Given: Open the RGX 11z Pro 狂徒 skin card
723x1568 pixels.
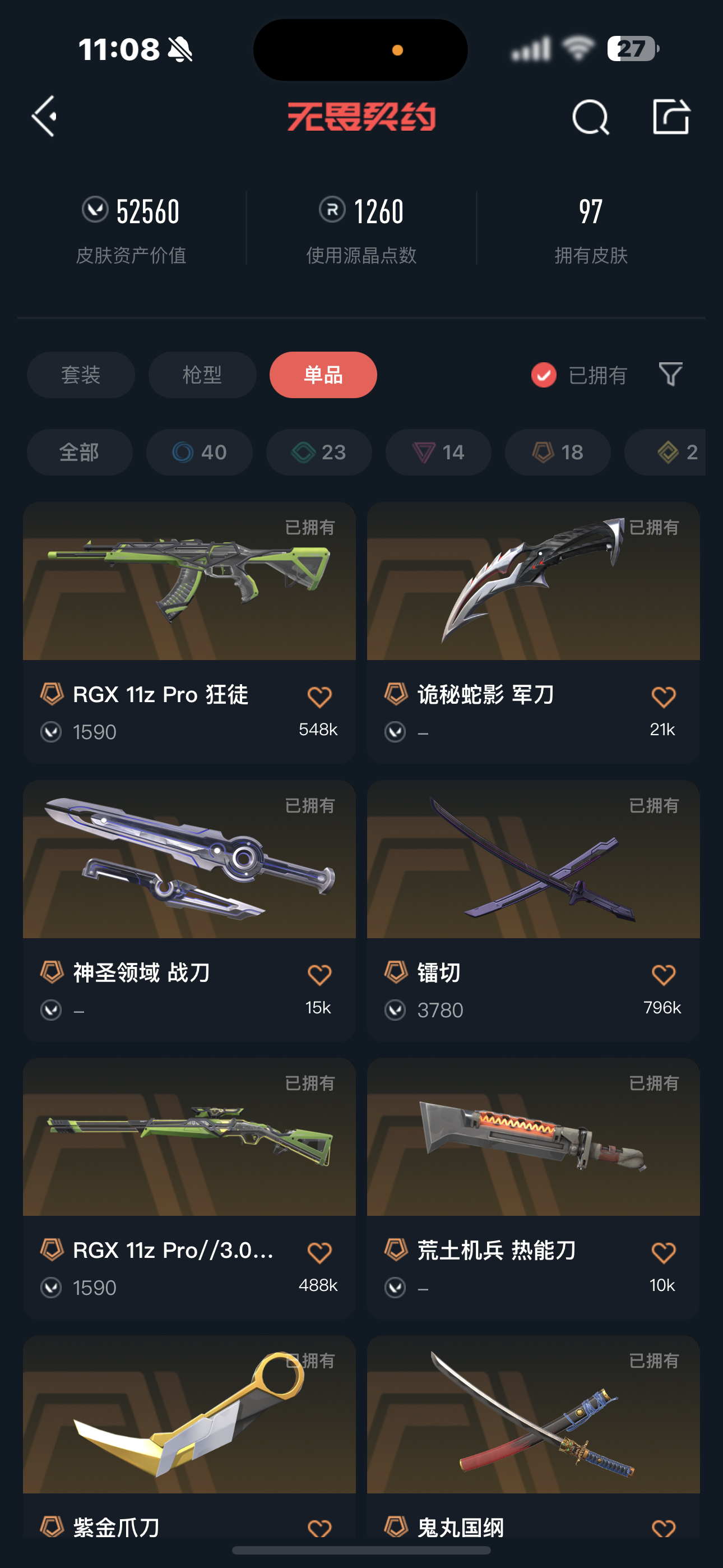Looking at the screenshot, I should (189, 633).
